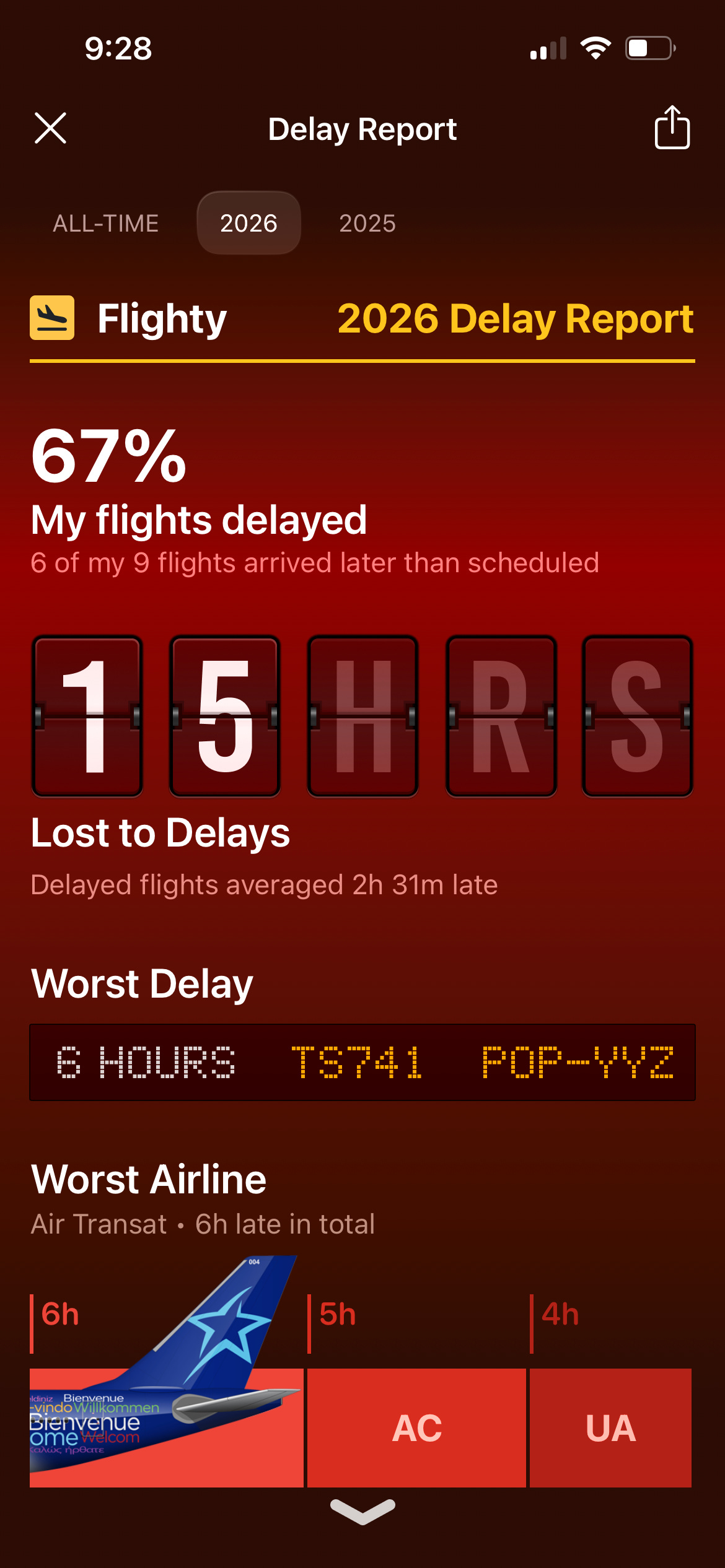
Task: Close the Delay Report screen
Action: pyautogui.click(x=50, y=128)
